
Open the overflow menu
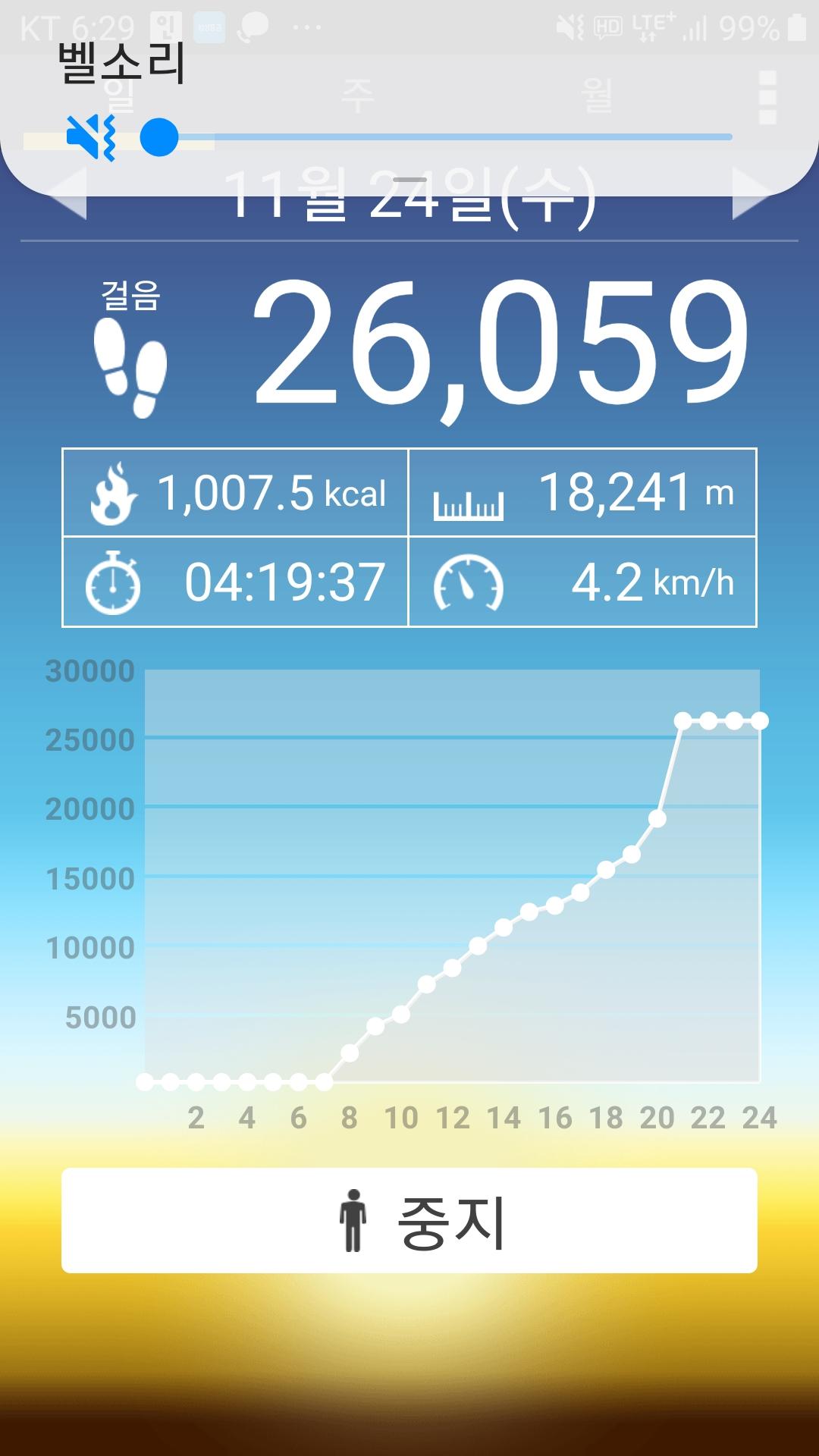click(x=767, y=98)
